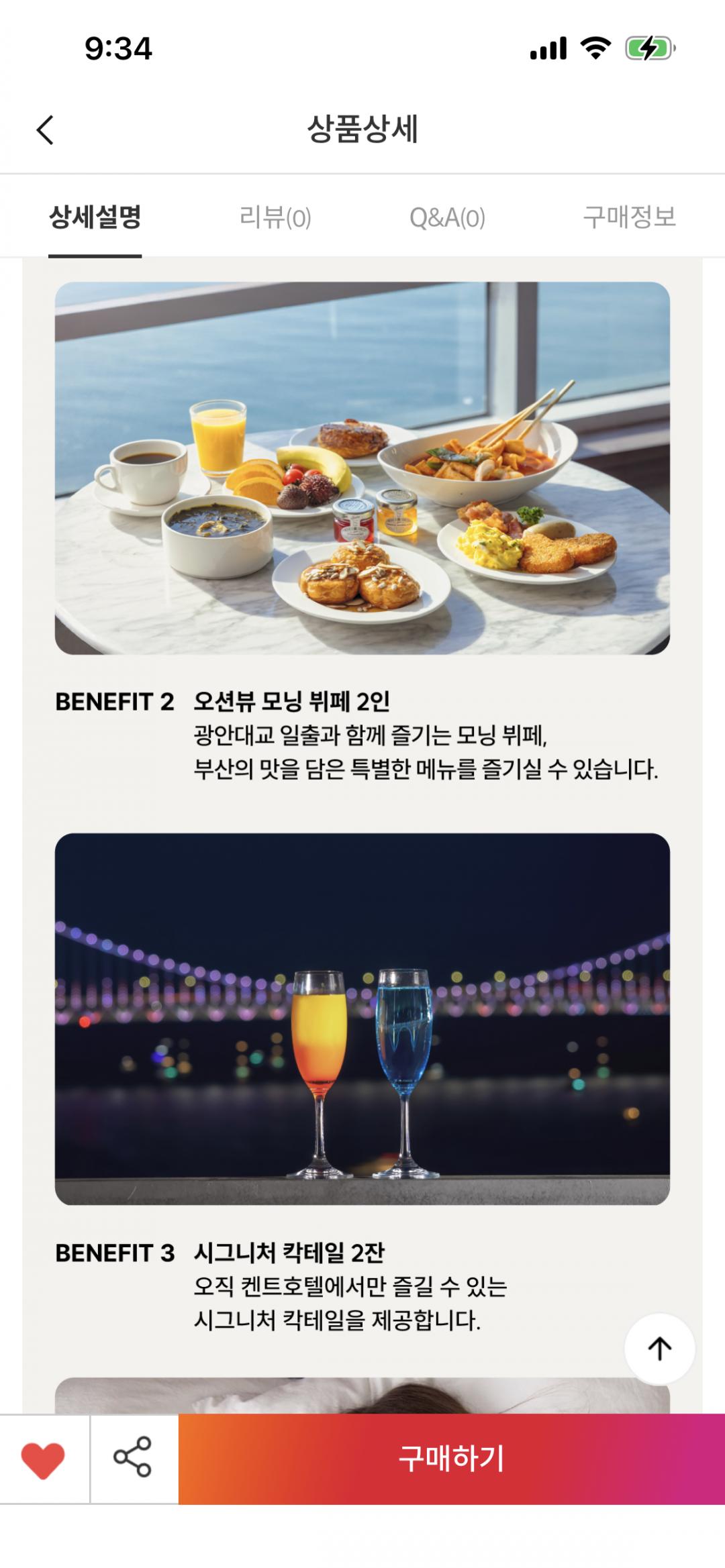Viewport: 725px width, 1568px height.
Task: Switch to the 리뷰(0) tab
Action: [x=275, y=217]
